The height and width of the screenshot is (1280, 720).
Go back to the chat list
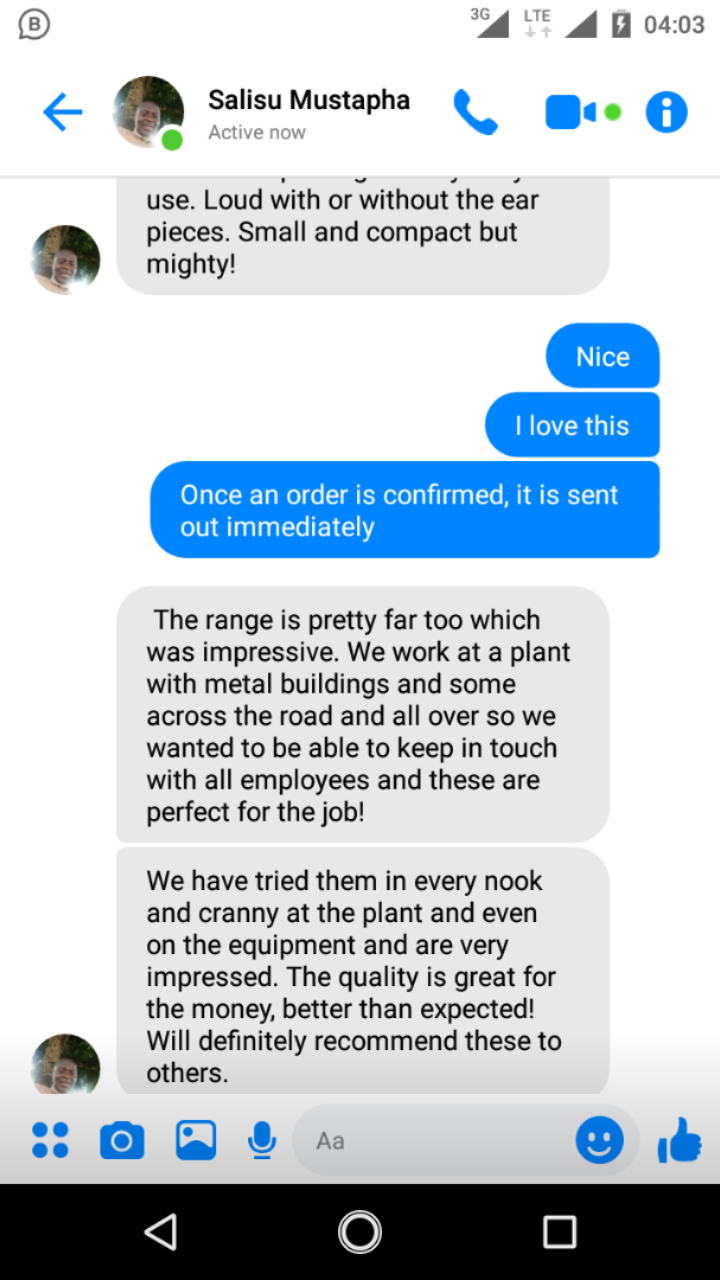pos(62,112)
